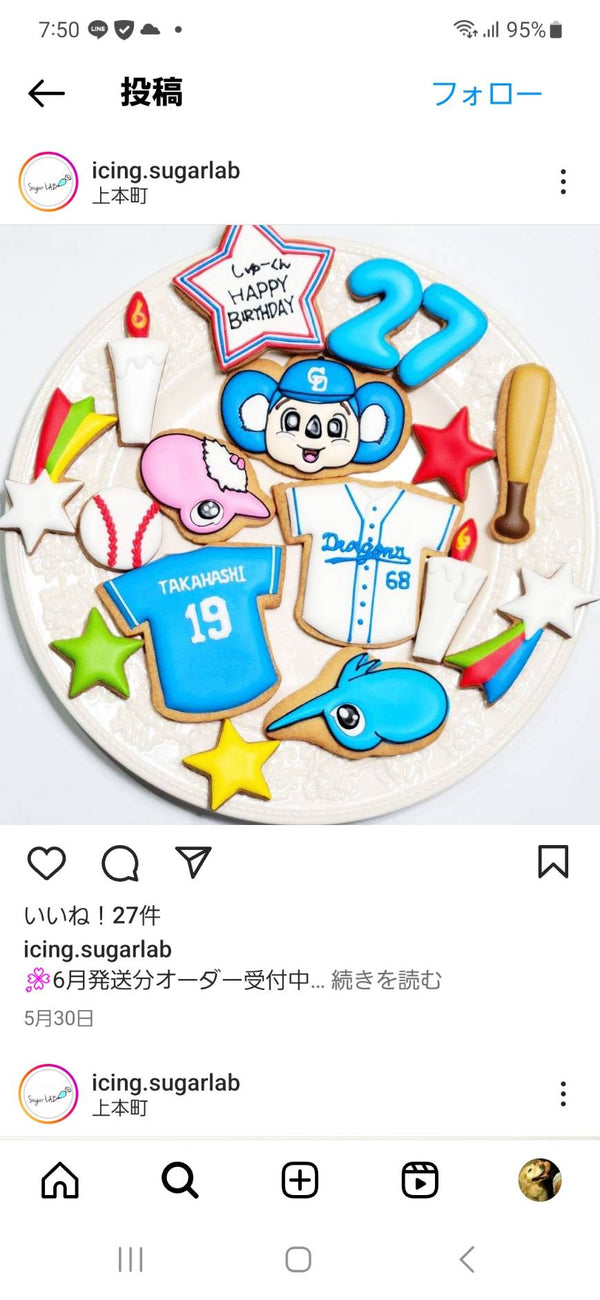Open the icing.sugarlab username in the post header
Screen dimensions: 600x1300
165,170
